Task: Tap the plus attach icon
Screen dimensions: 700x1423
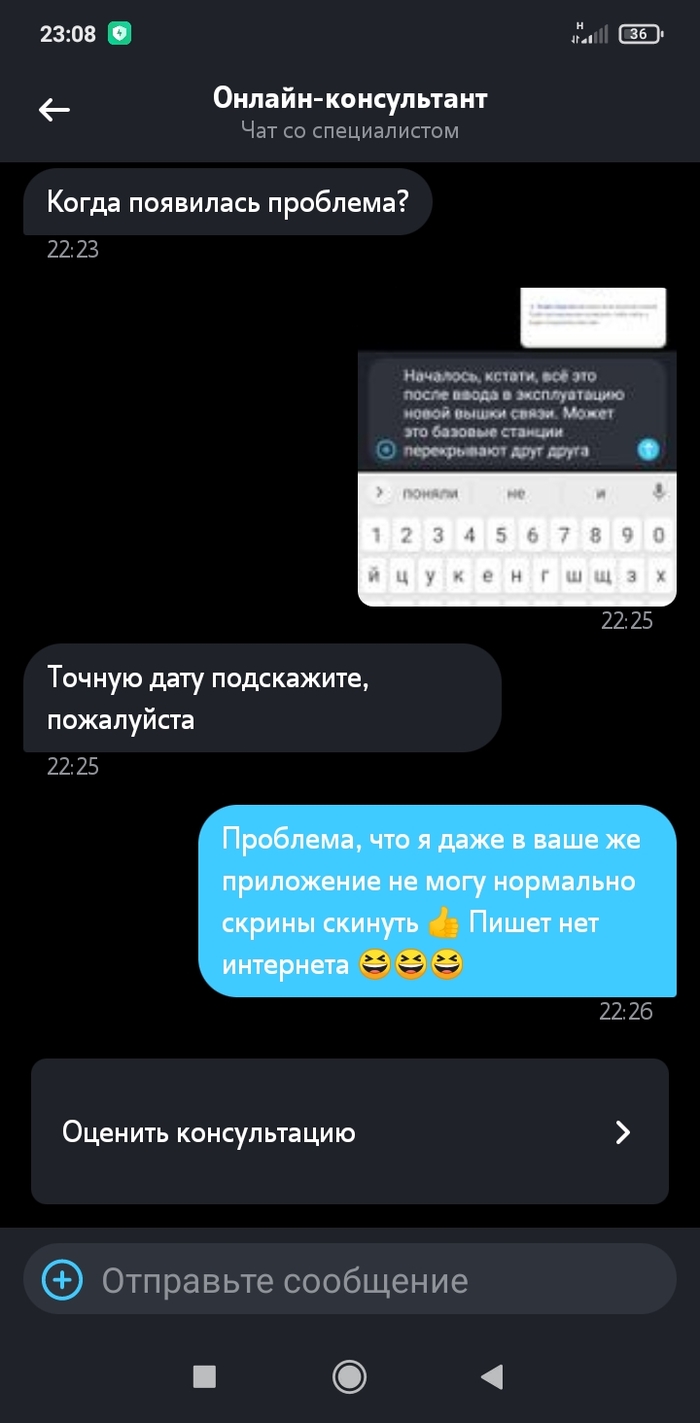Action: (62, 1280)
